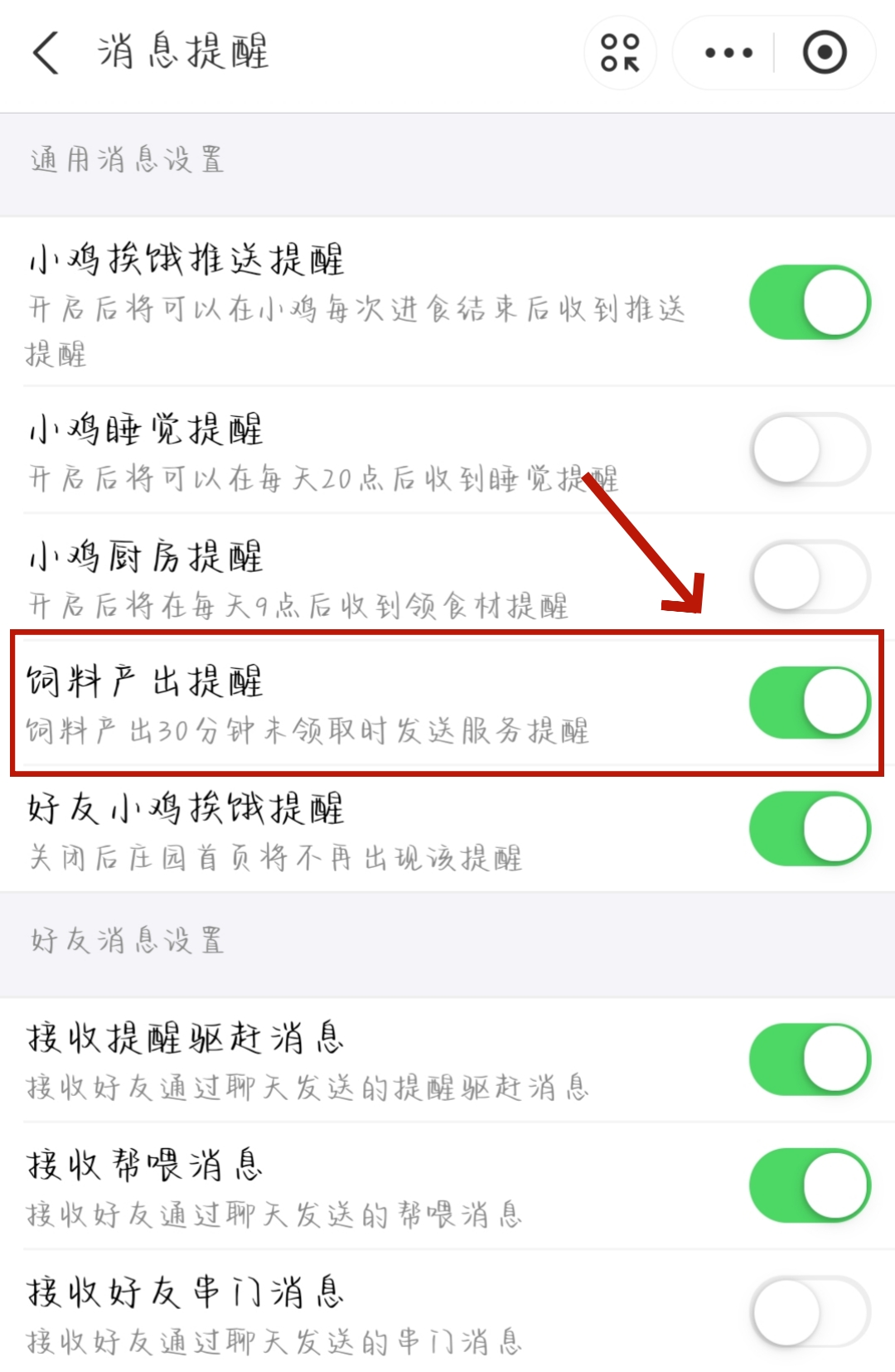The width and height of the screenshot is (895, 1372).
Task: Enable 小鸡睡觉提醒 switch
Action: (810, 450)
